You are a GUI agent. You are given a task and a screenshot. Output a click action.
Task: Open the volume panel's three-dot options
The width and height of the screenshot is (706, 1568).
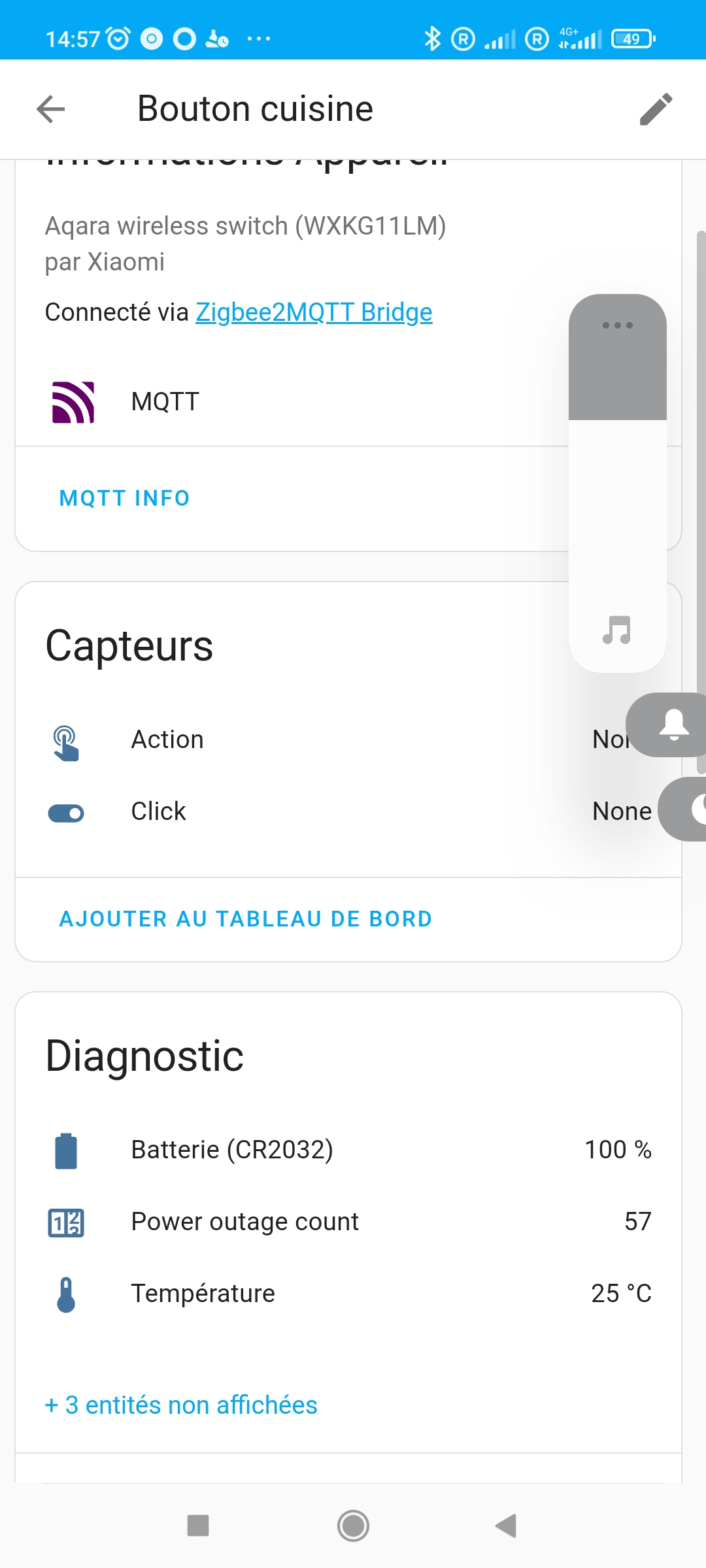(618, 325)
